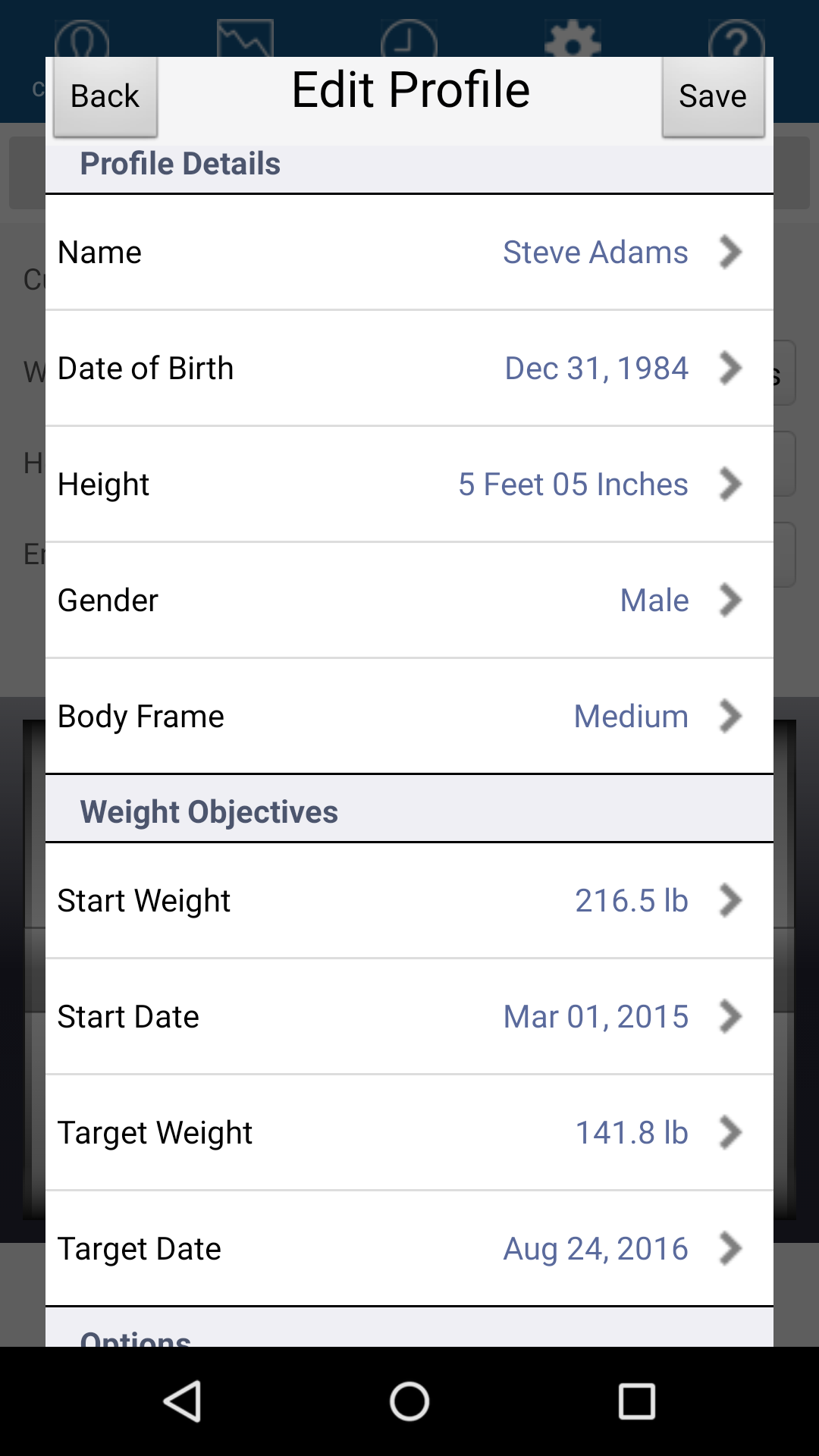
Task: Expand the Gender row chevron
Action: [730, 600]
